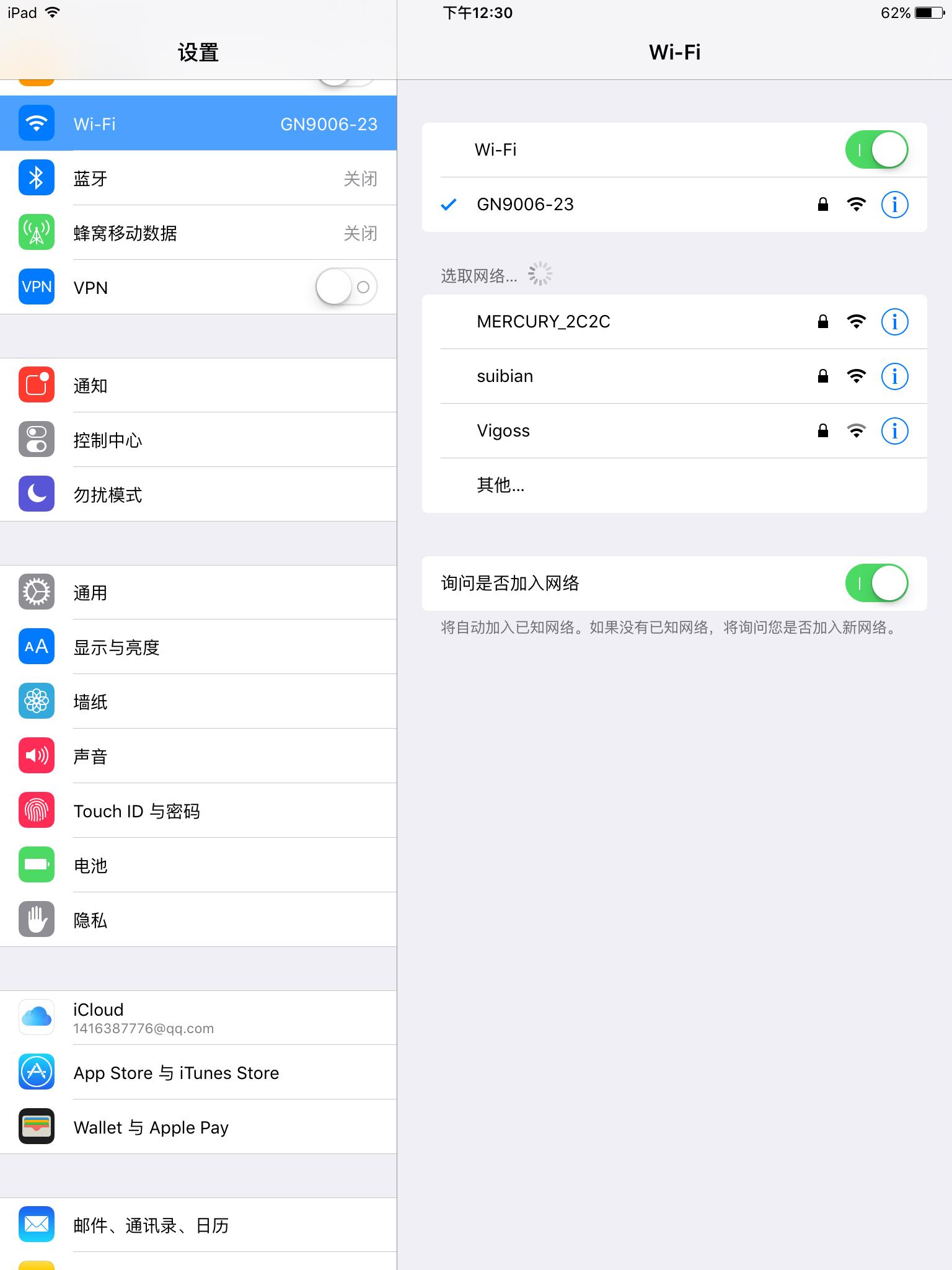
Task: Select the 电池 battery settings icon
Action: [x=36, y=865]
